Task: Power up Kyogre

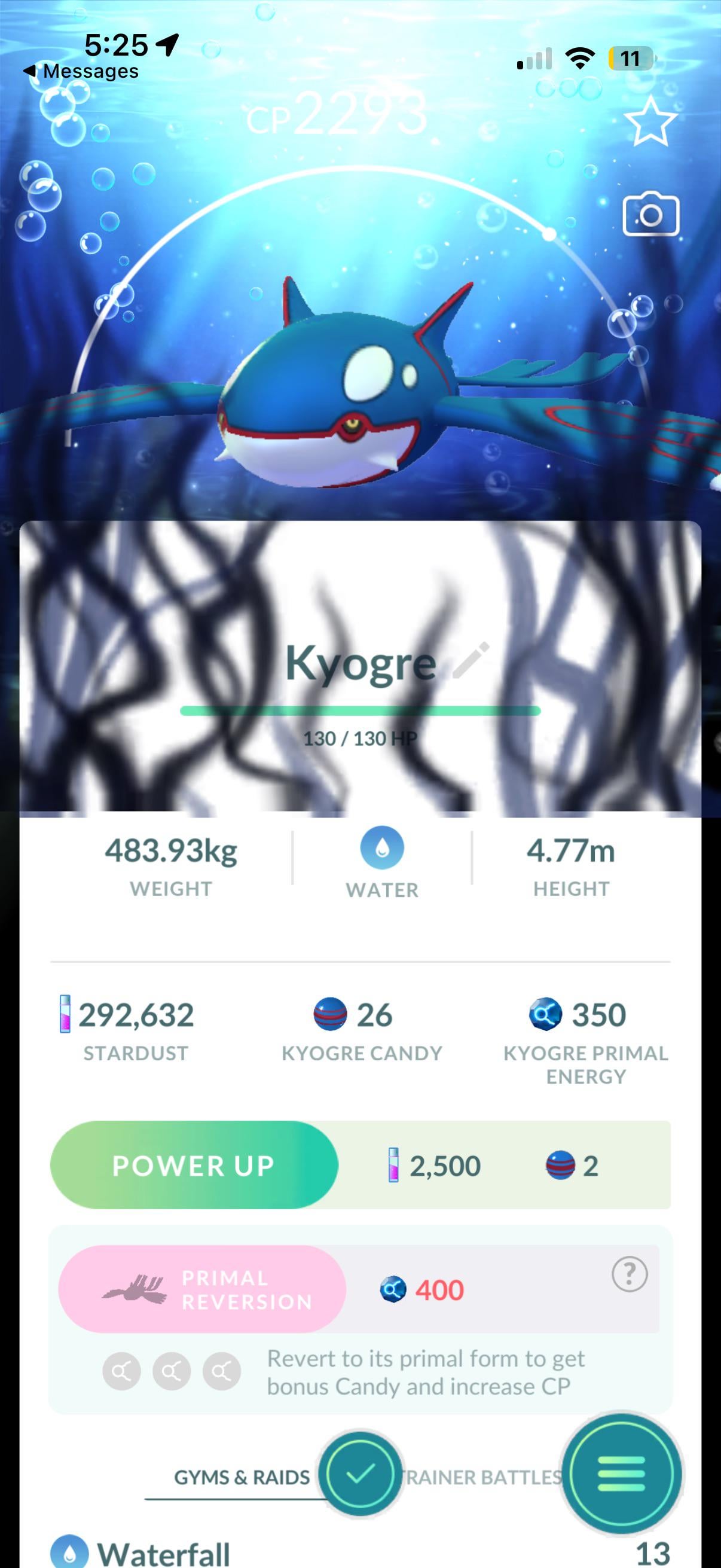Action: (x=194, y=1165)
